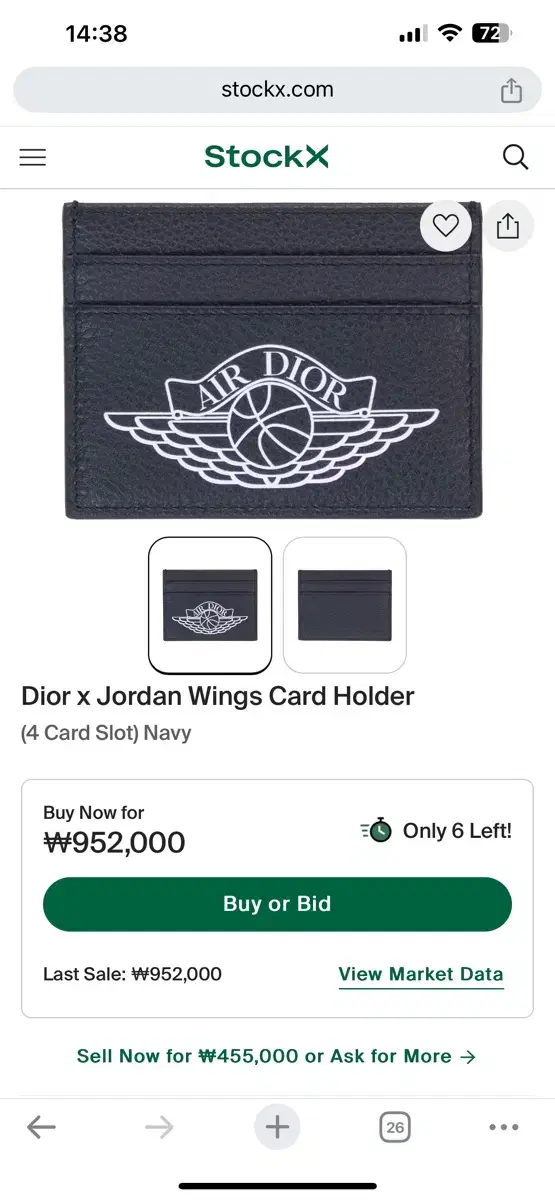Select the back-view thumbnail image
This screenshot has width=555, height=1200.
click(345, 605)
